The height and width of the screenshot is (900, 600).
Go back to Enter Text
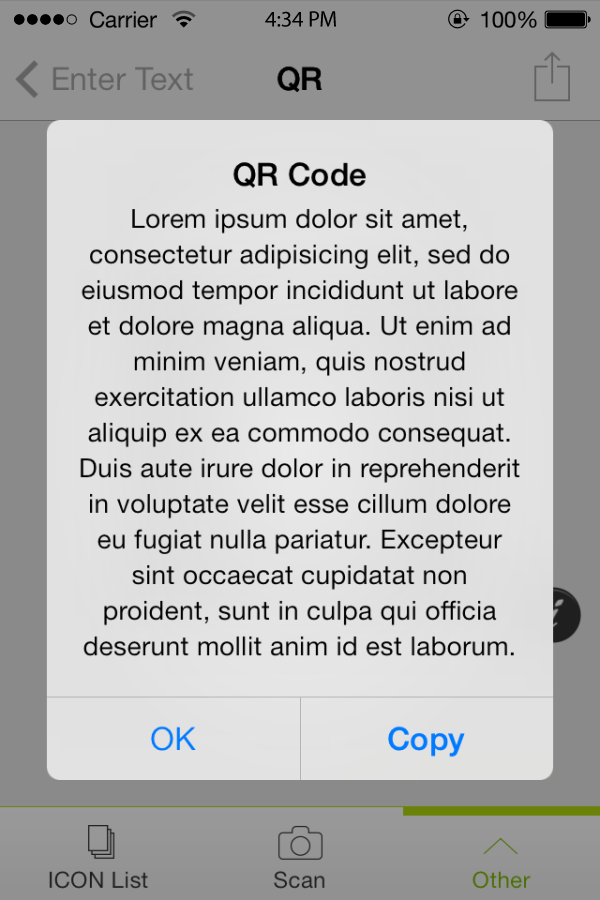click(x=105, y=79)
